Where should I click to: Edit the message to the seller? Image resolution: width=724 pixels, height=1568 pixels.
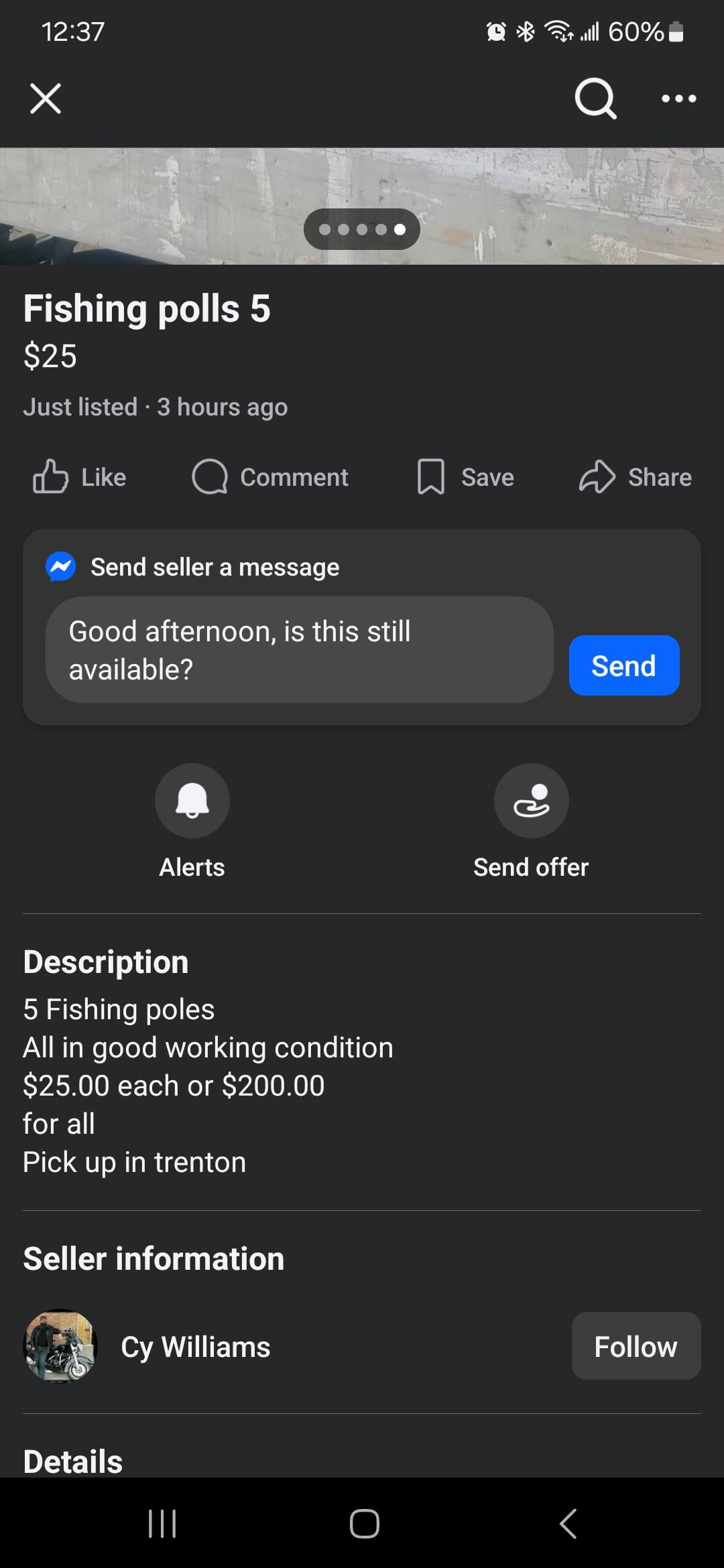[299, 649]
